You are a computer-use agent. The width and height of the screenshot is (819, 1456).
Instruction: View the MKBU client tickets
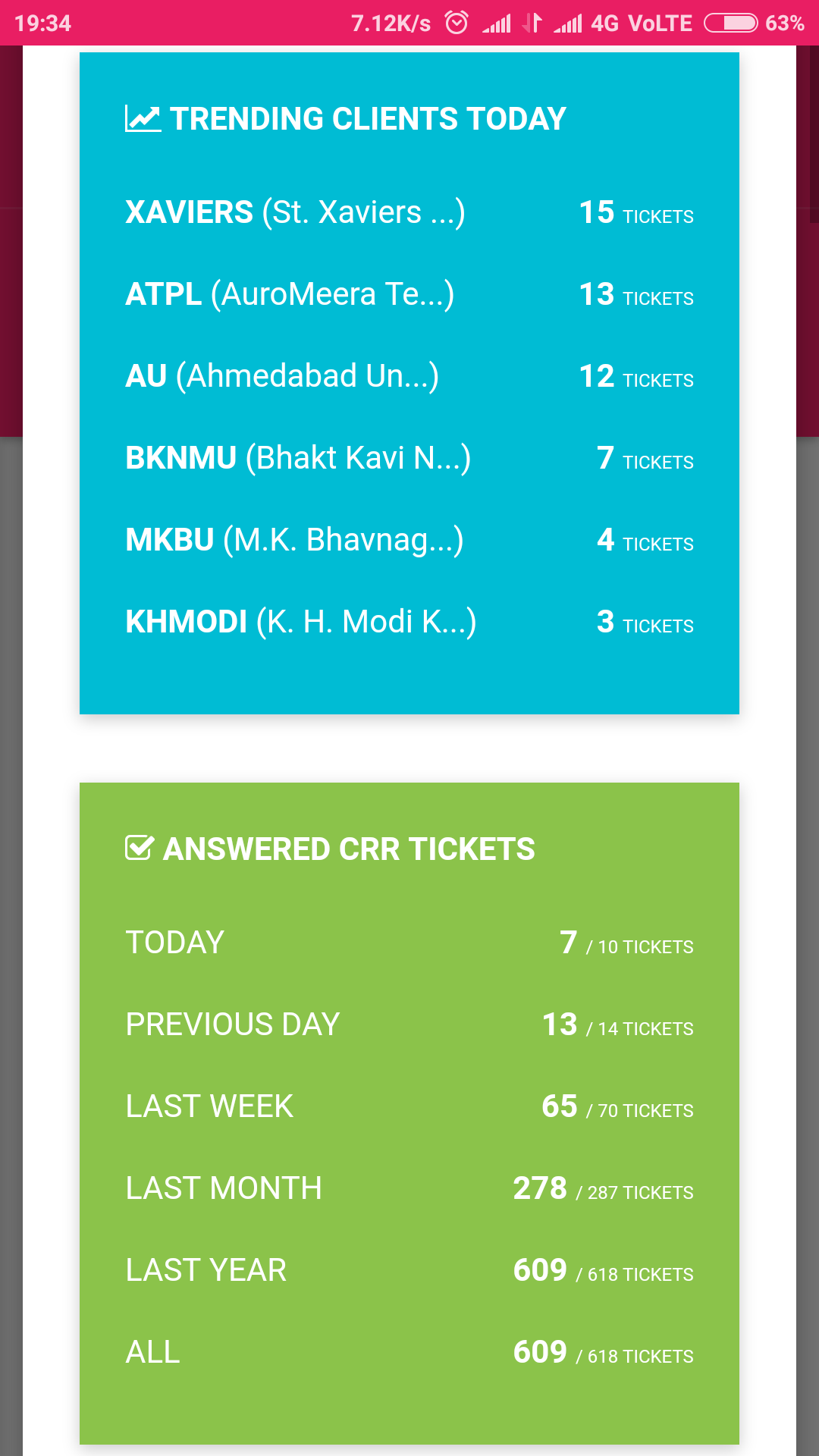pyautogui.click(x=409, y=540)
